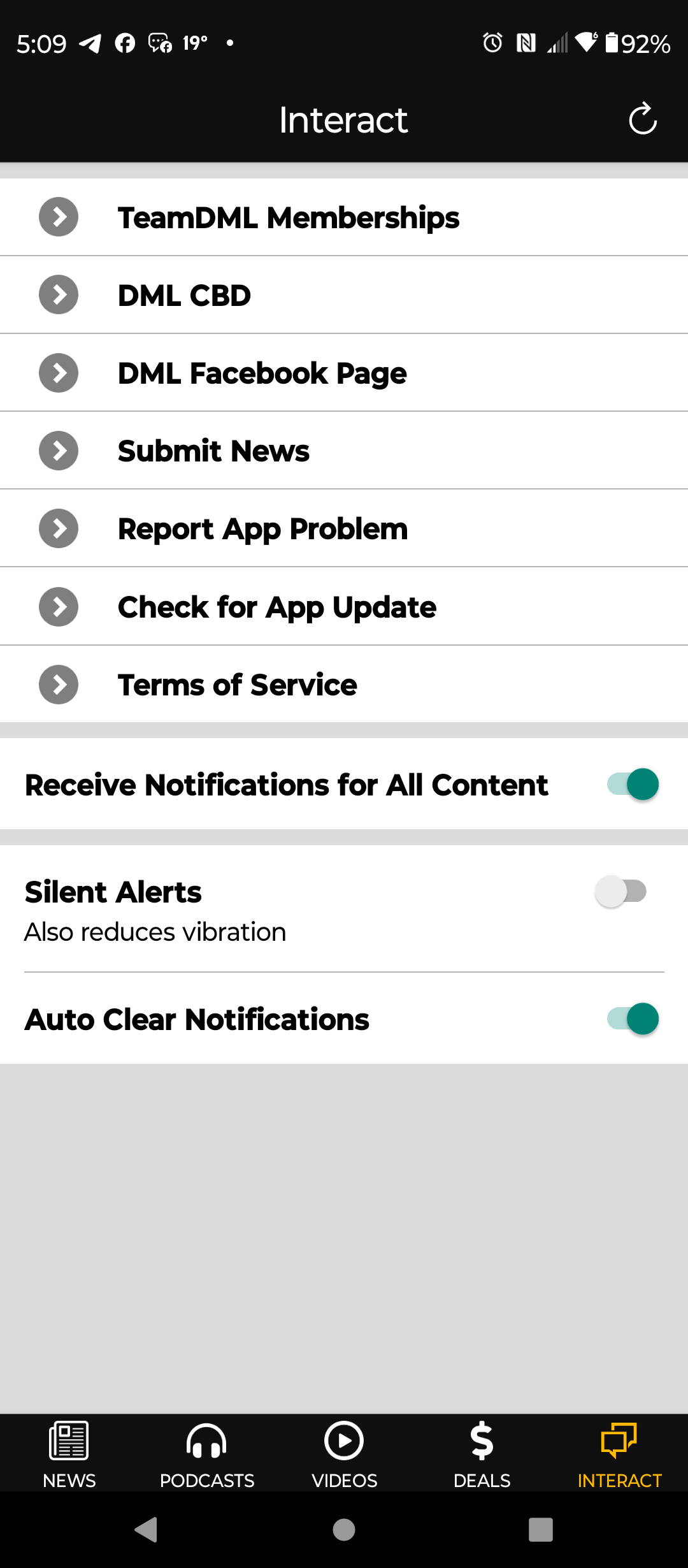Disable Receive Notifications for All Content
The image size is (688, 1568).
(633, 784)
